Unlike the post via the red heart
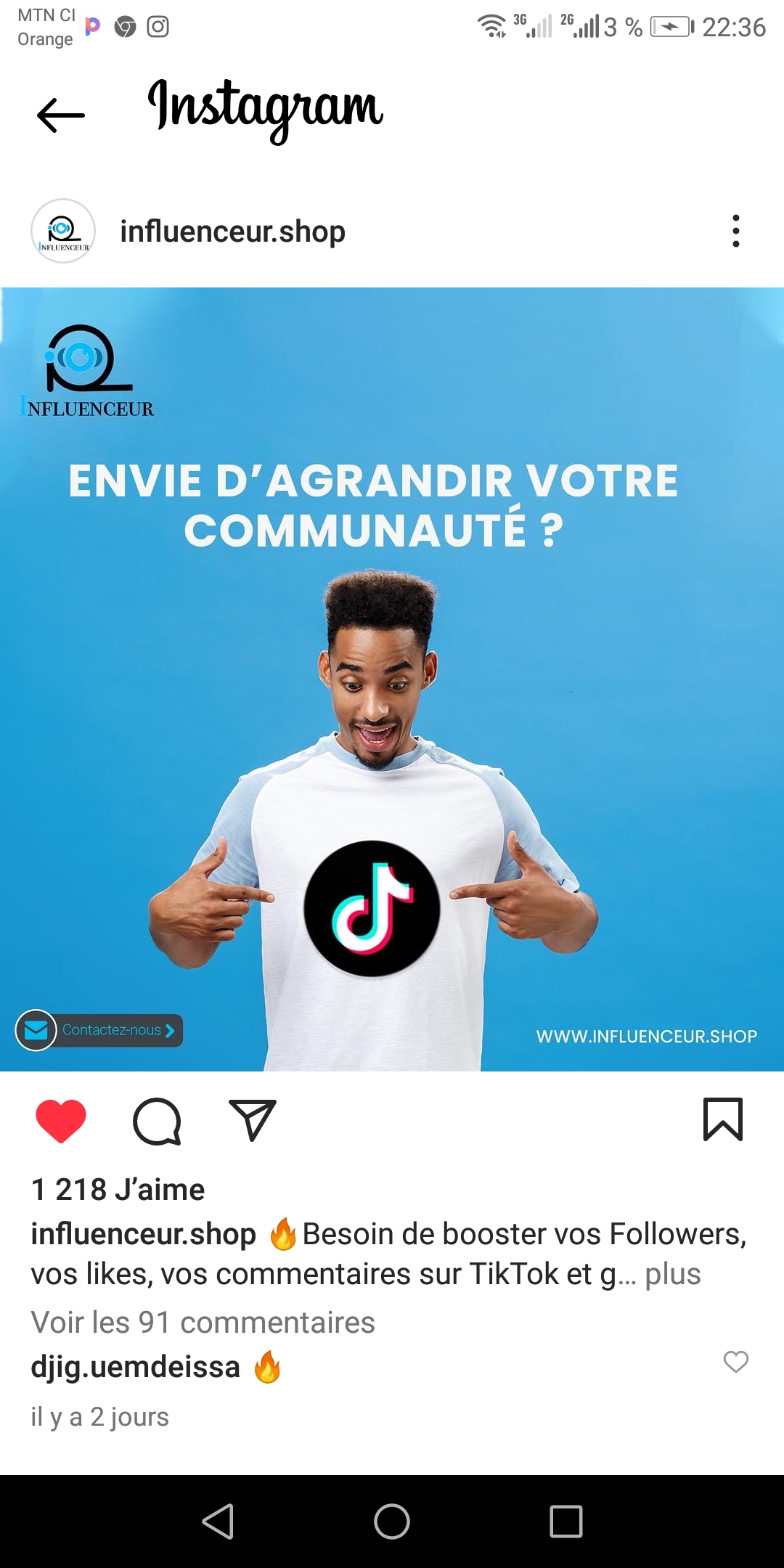 point(61,1121)
